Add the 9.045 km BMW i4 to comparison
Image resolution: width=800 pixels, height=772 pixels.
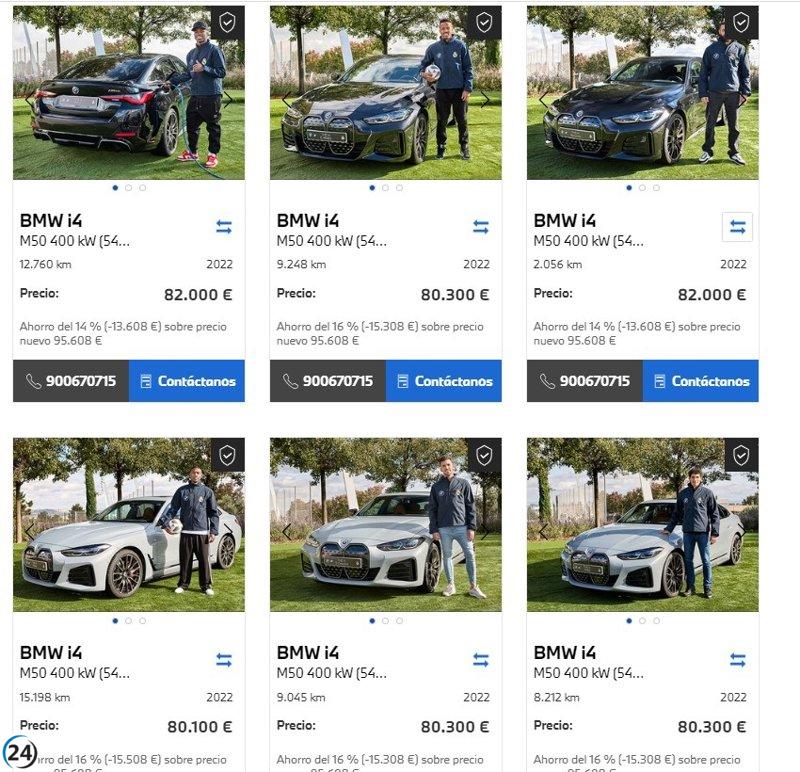point(481,660)
